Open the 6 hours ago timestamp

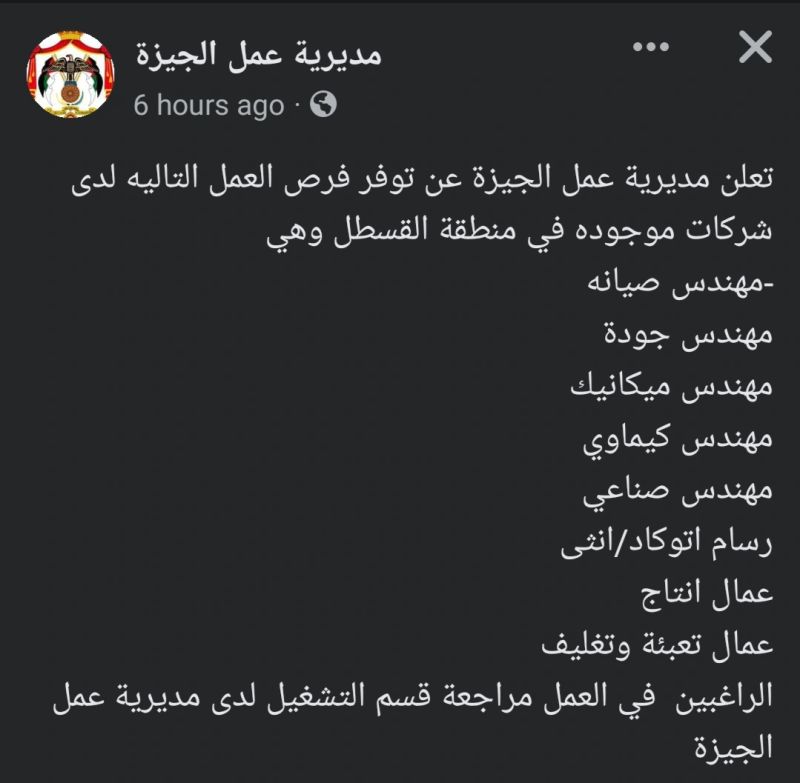point(209,105)
